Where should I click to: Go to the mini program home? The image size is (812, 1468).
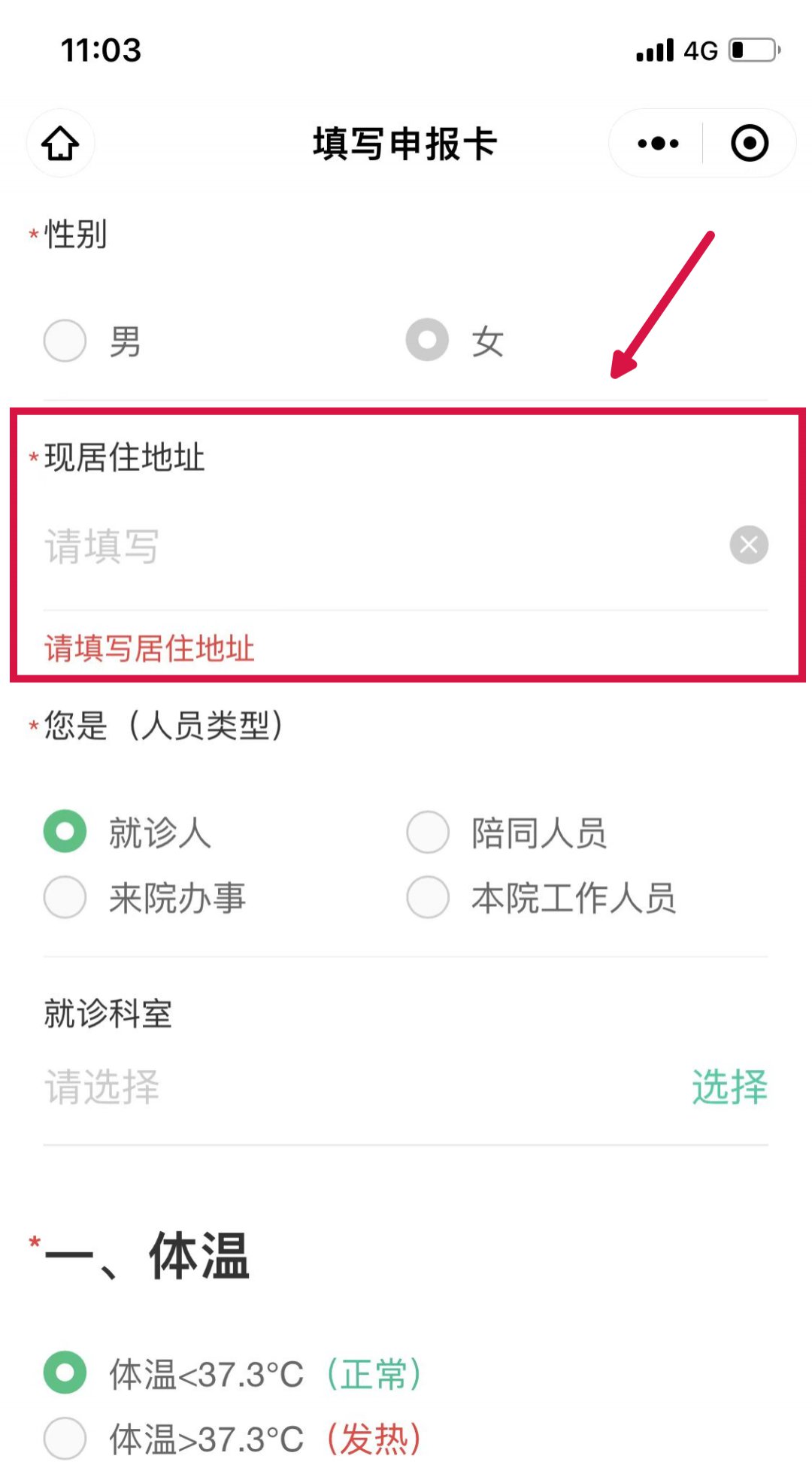click(x=60, y=143)
